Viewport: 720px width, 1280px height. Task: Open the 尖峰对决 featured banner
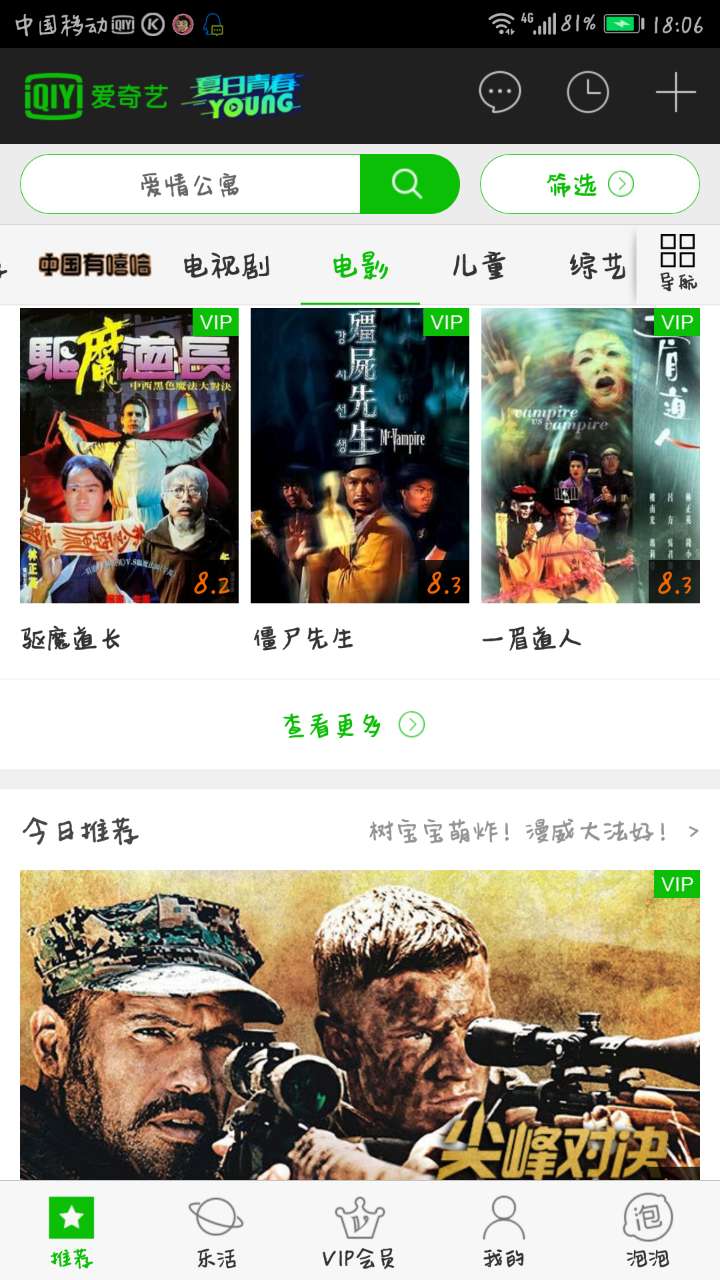click(360, 1025)
